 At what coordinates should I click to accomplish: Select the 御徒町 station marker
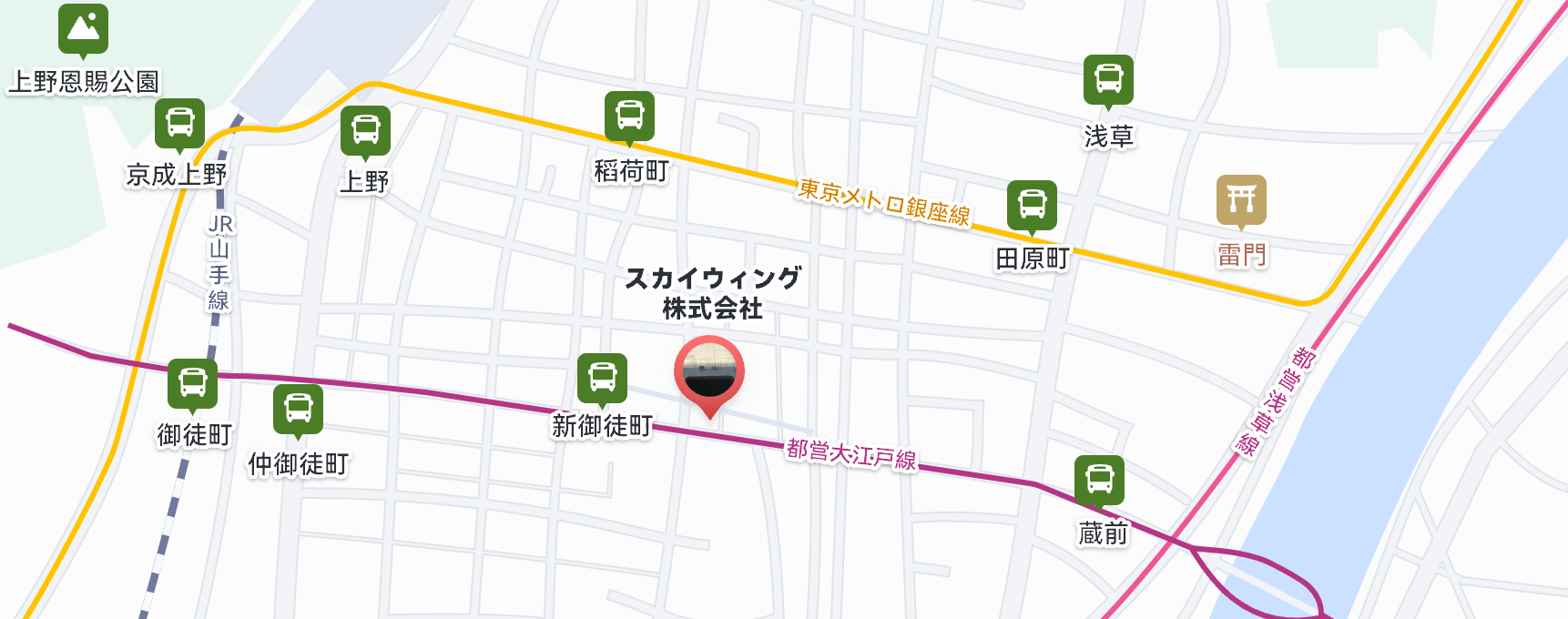[192, 383]
